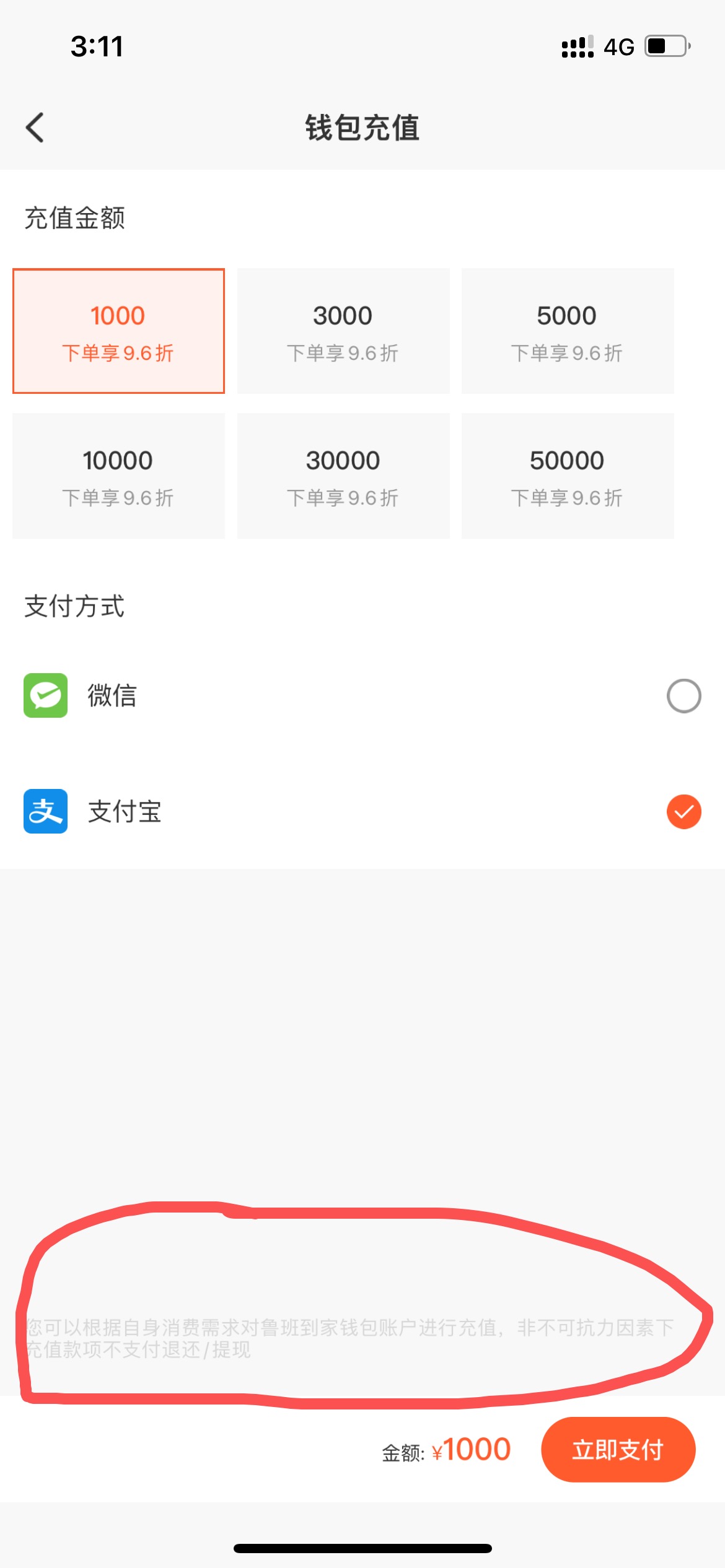Viewport: 725px width, 1568px height.
Task: Choose the 30000 recharge option
Action: click(x=343, y=476)
